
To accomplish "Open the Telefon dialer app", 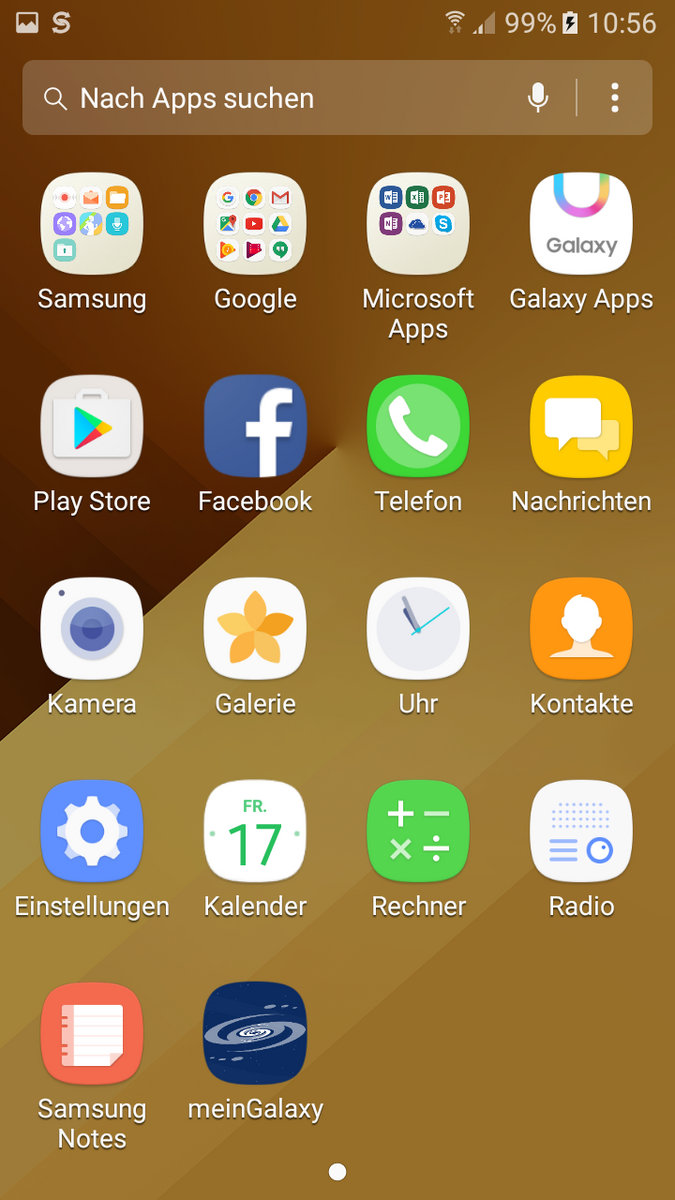I will pyautogui.click(x=418, y=426).
